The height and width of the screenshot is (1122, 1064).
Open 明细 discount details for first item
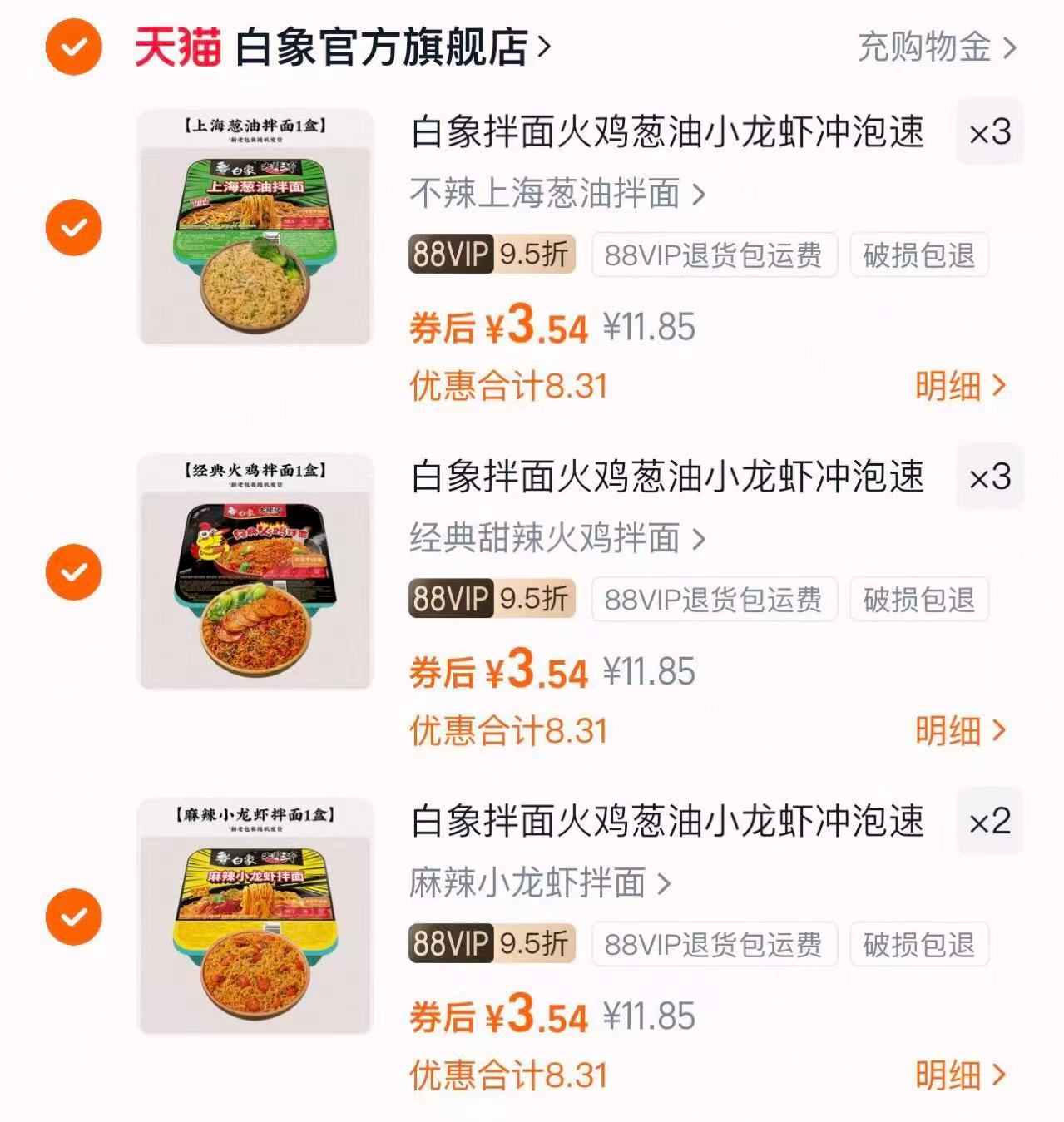point(960,385)
